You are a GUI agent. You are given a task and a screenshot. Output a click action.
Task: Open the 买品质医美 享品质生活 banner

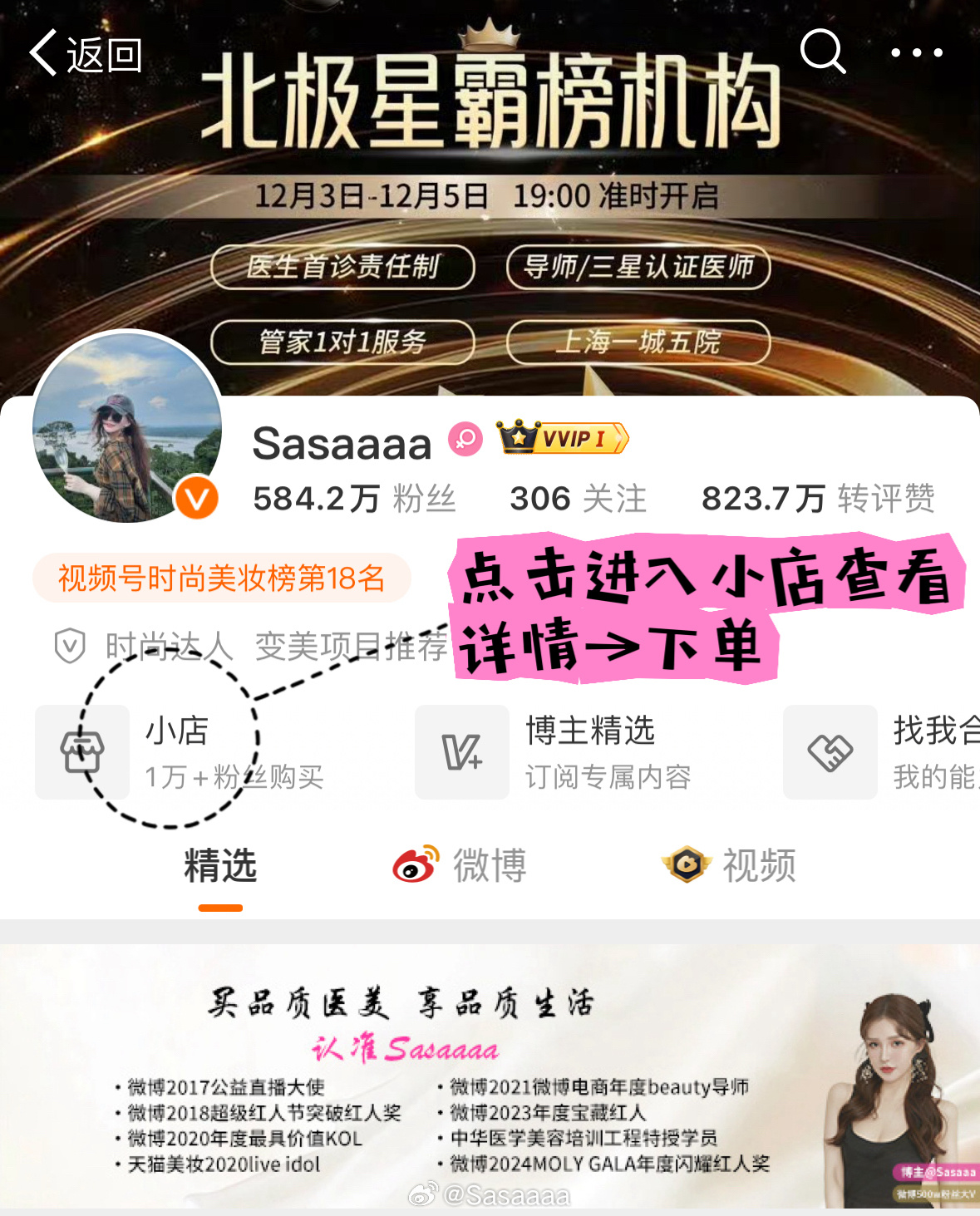(x=490, y=1076)
